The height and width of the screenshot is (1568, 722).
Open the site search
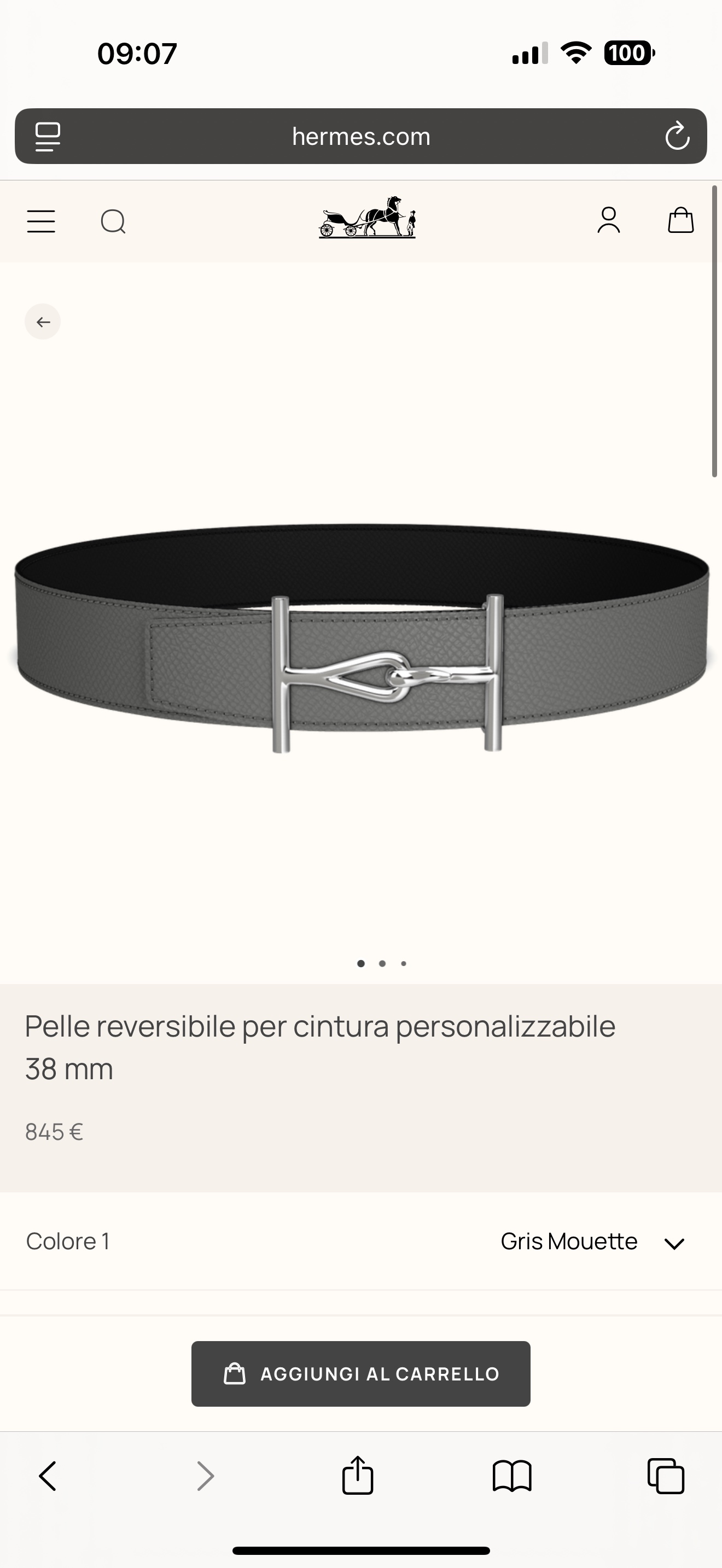113,221
